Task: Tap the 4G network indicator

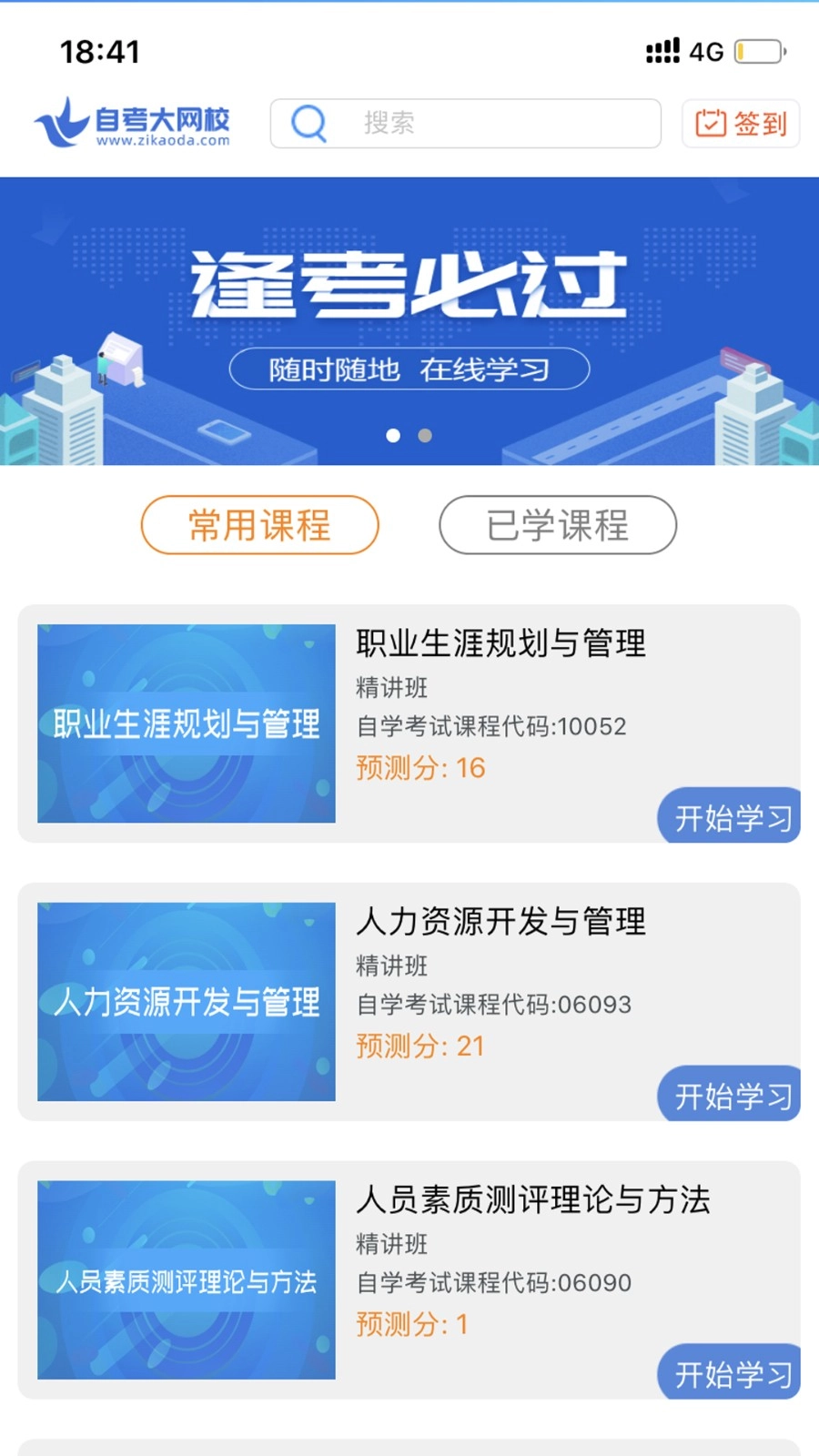Action: (705, 52)
